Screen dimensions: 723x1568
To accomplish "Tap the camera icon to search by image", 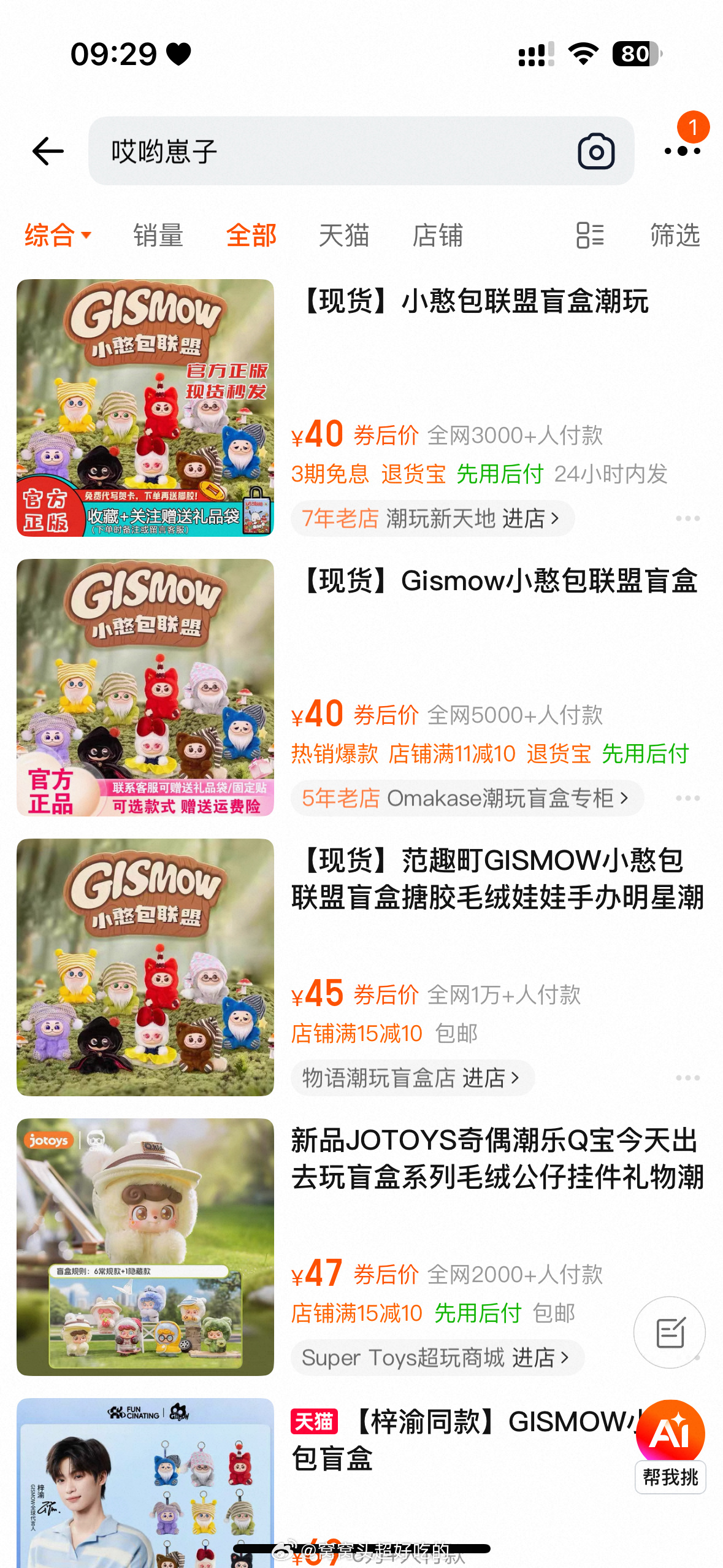I will click(x=596, y=151).
